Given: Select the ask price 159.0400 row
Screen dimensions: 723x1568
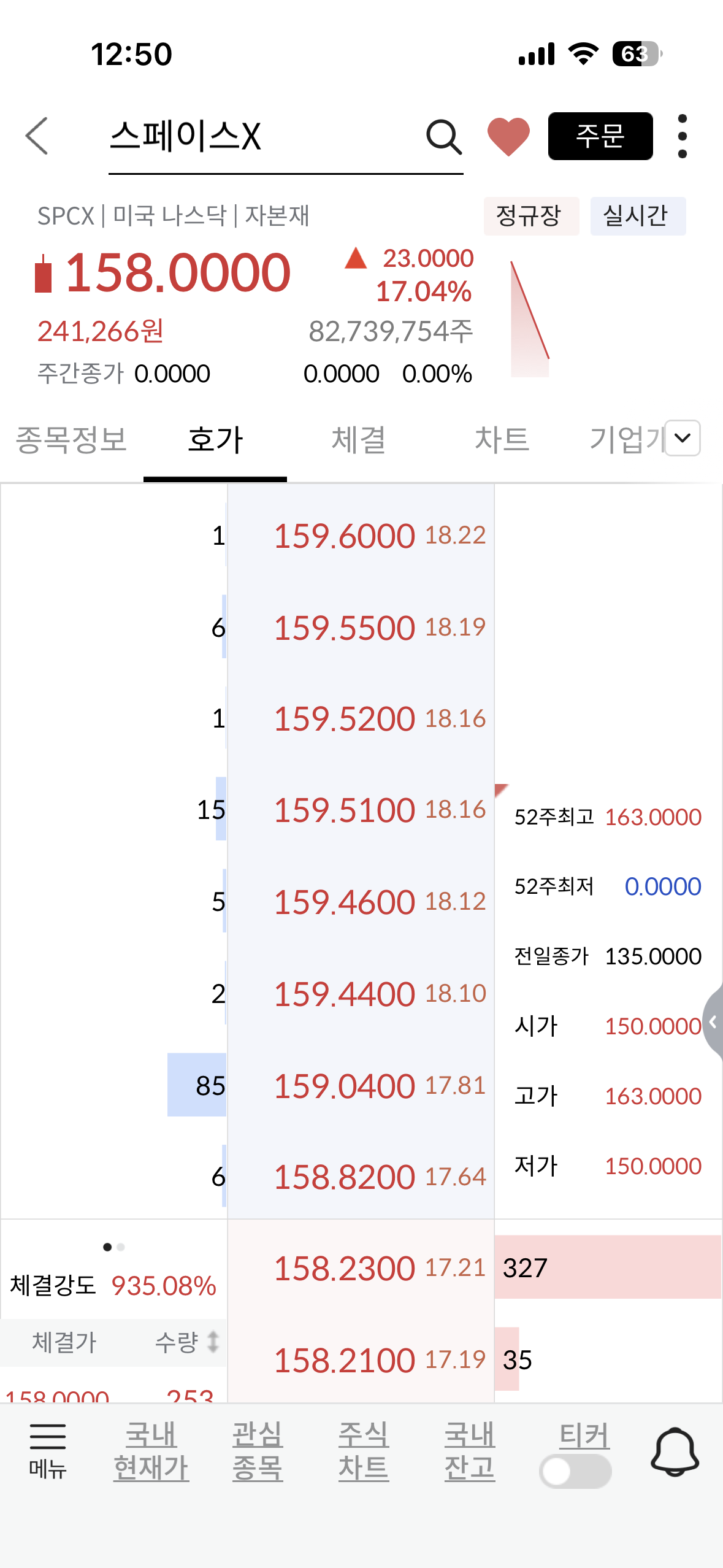Looking at the screenshot, I should pos(361,1085).
